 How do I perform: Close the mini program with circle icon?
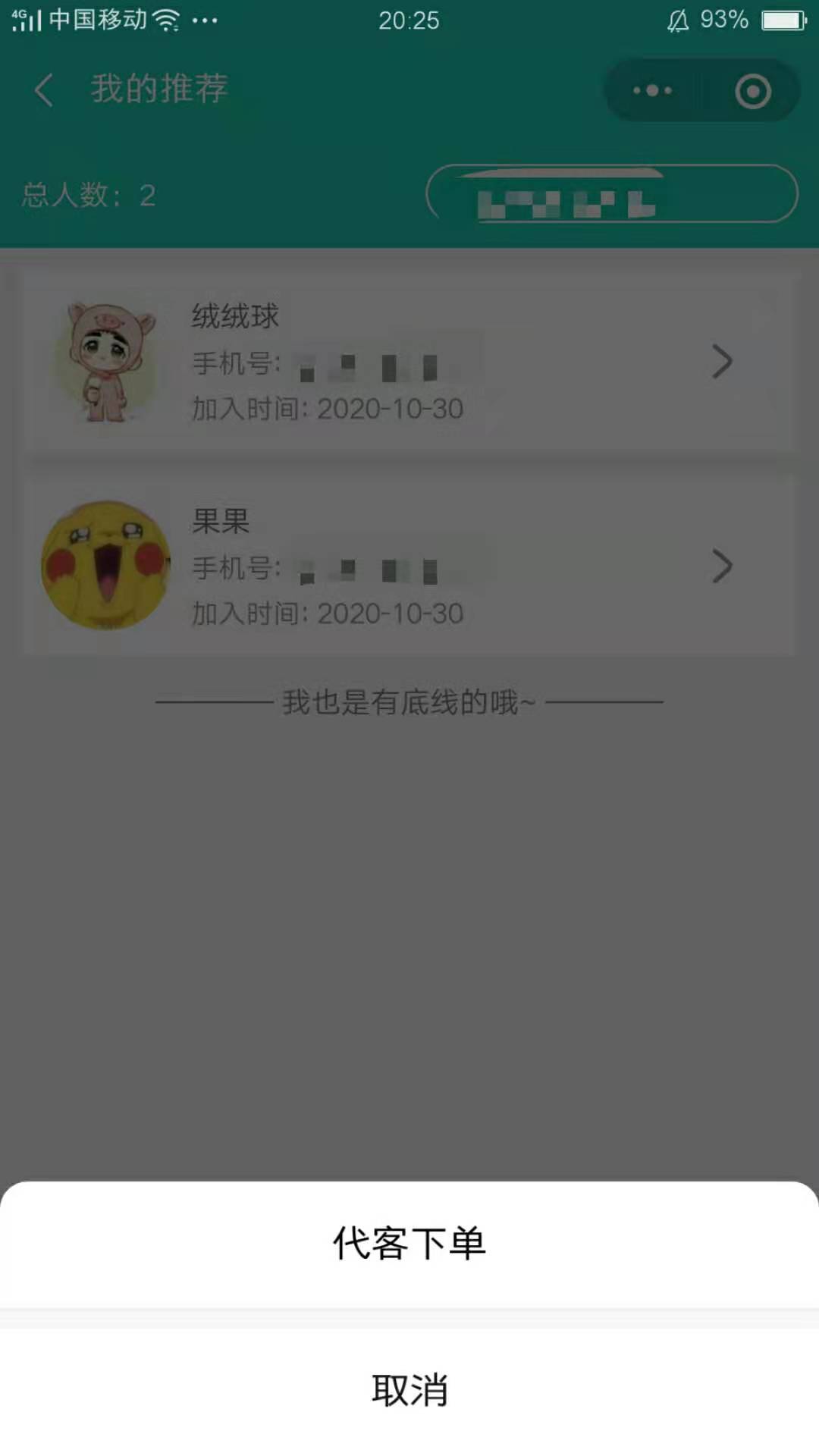752,91
